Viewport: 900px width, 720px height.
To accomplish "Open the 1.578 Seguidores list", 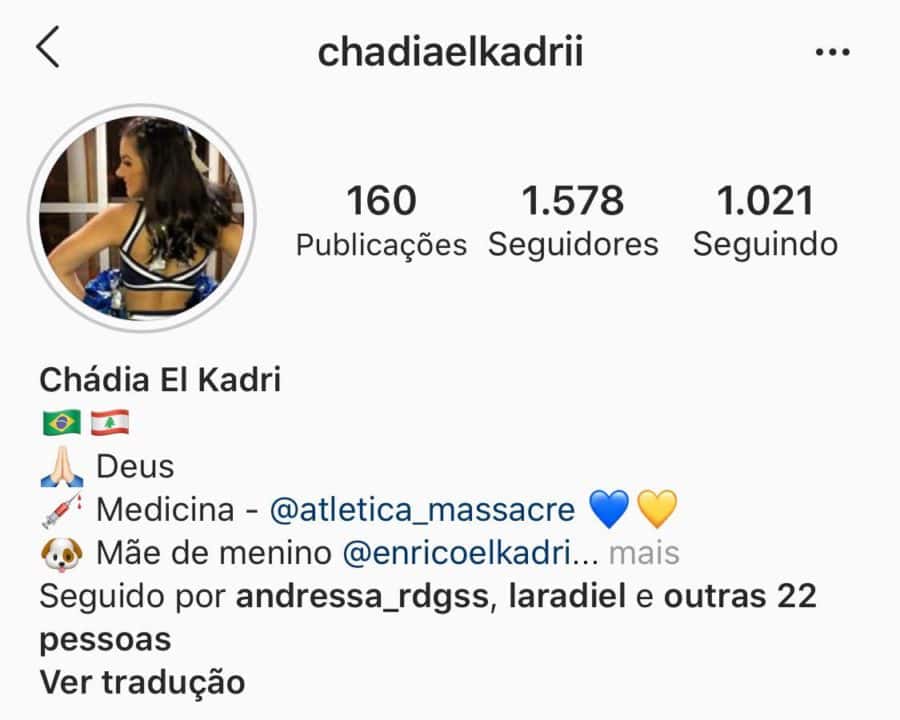I will pos(573,220).
